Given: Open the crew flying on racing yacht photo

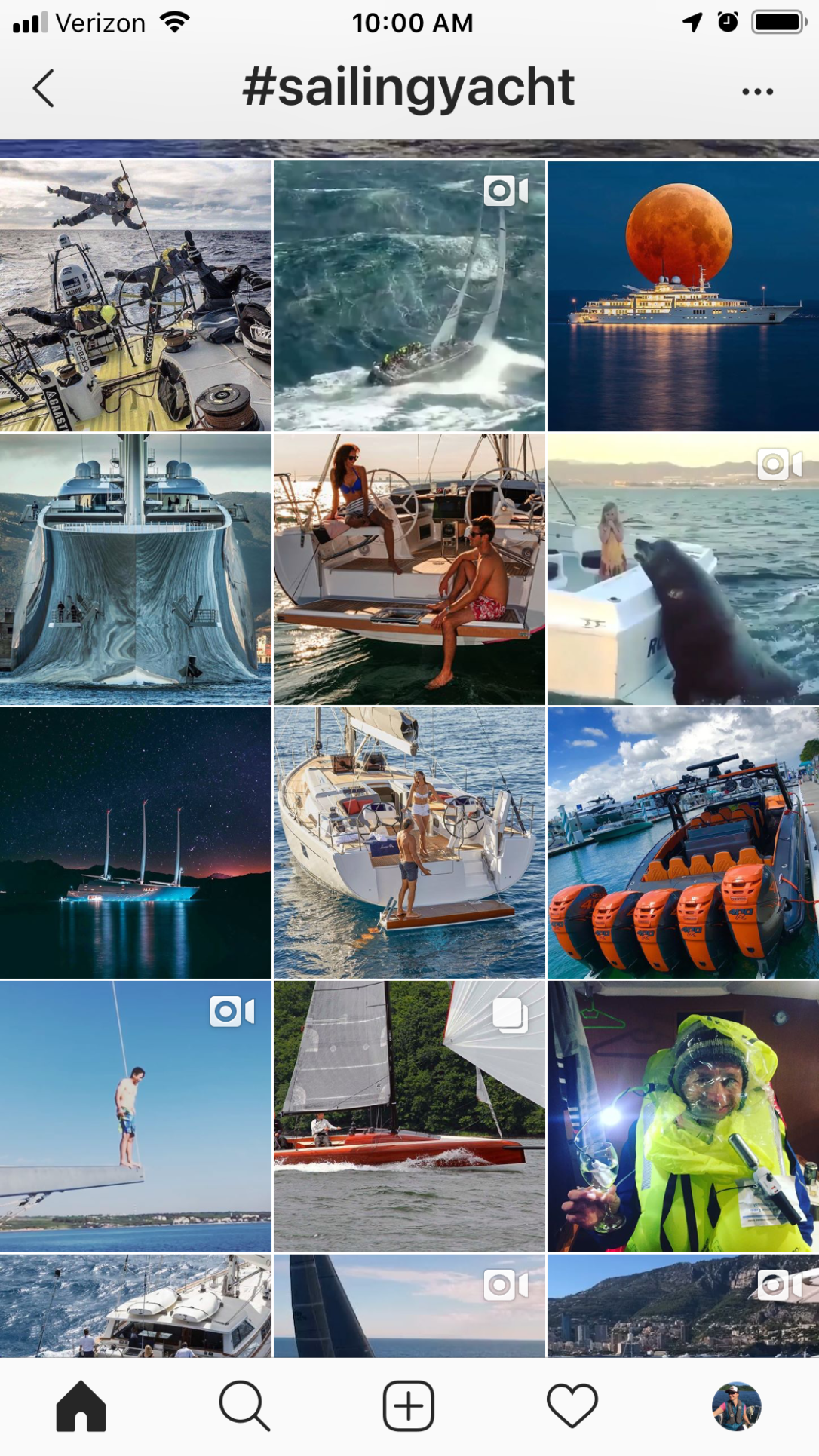Looking at the screenshot, I should [x=136, y=296].
